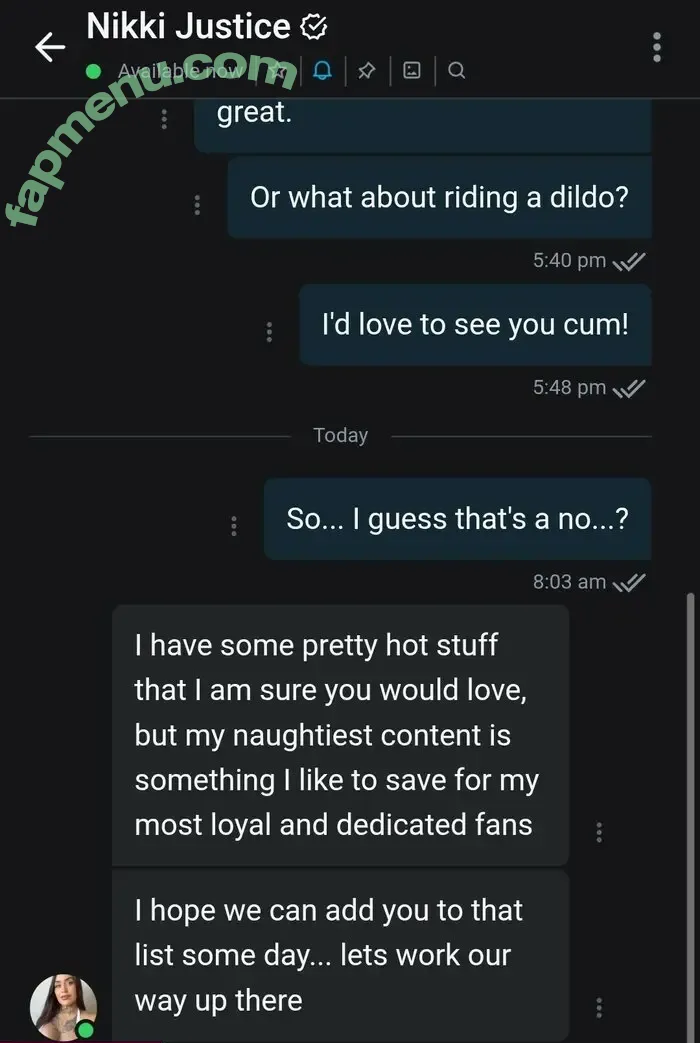
Task: Open the chat overflow menu
Action: point(656,47)
